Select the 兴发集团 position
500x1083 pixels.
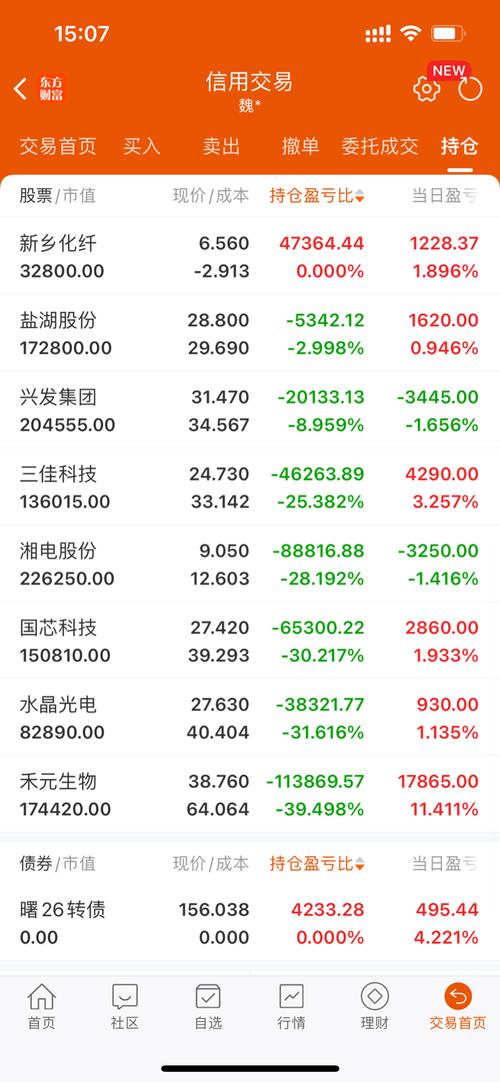(250, 410)
